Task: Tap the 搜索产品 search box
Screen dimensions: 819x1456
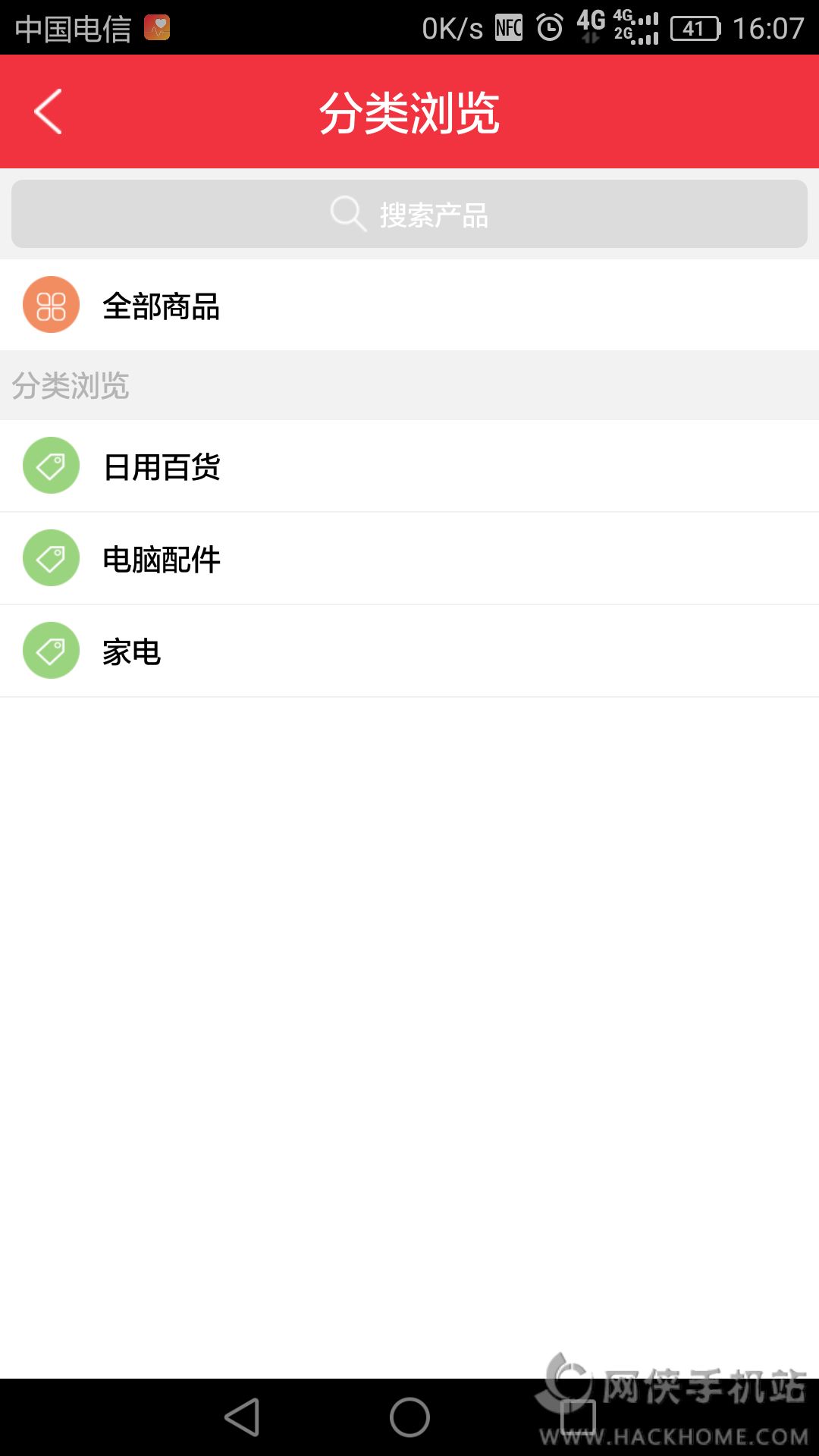Action: pyautogui.click(x=409, y=214)
